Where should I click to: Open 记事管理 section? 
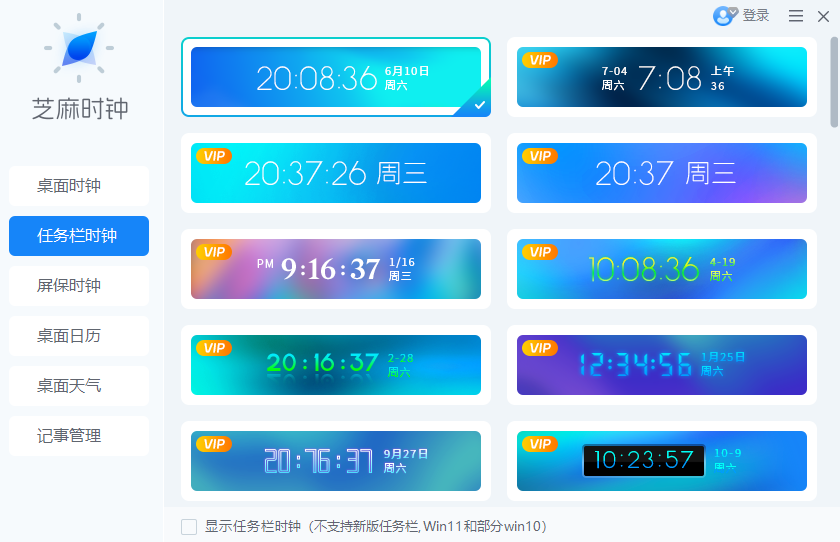tap(79, 436)
